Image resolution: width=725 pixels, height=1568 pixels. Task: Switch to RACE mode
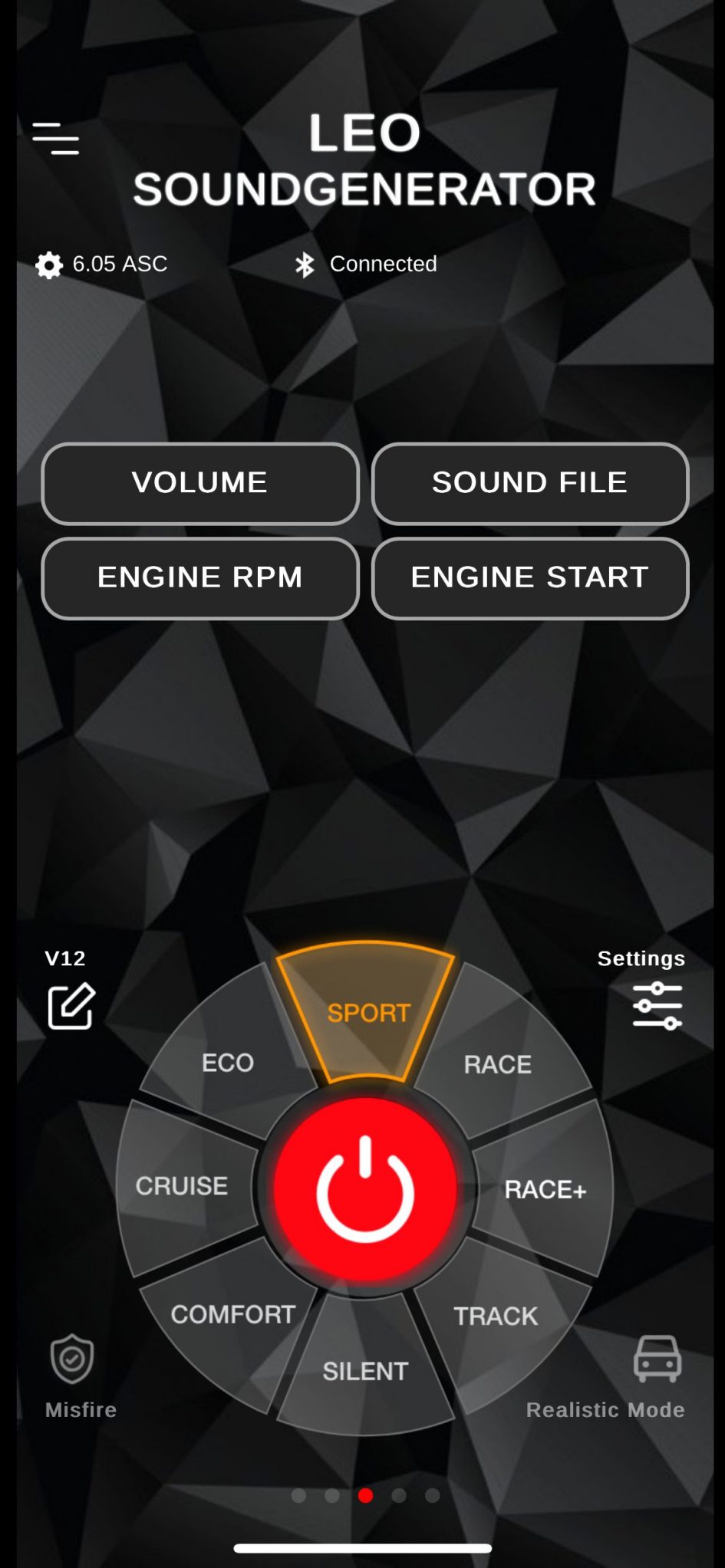(498, 1064)
